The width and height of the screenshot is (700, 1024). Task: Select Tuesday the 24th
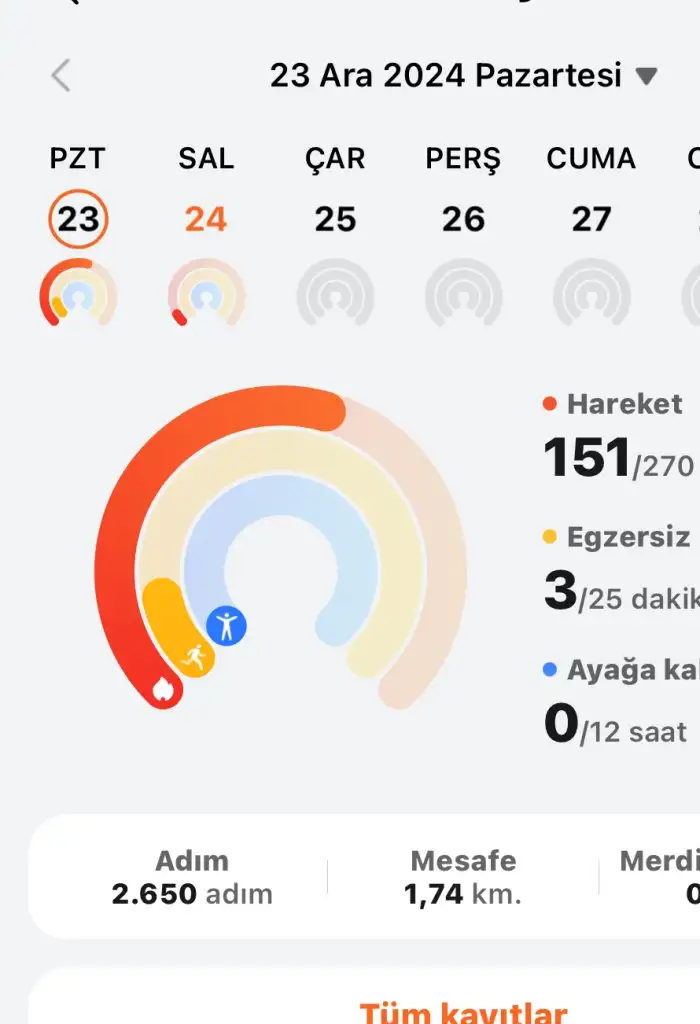(206, 219)
